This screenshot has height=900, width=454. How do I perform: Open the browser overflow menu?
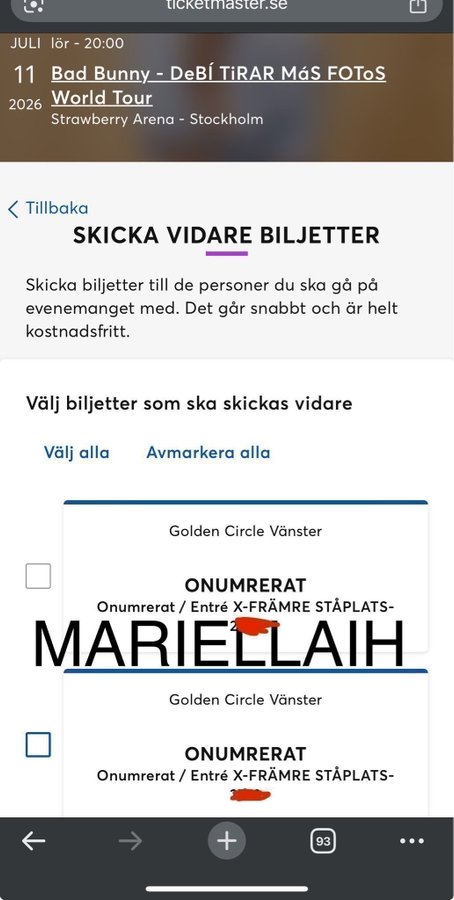click(412, 841)
